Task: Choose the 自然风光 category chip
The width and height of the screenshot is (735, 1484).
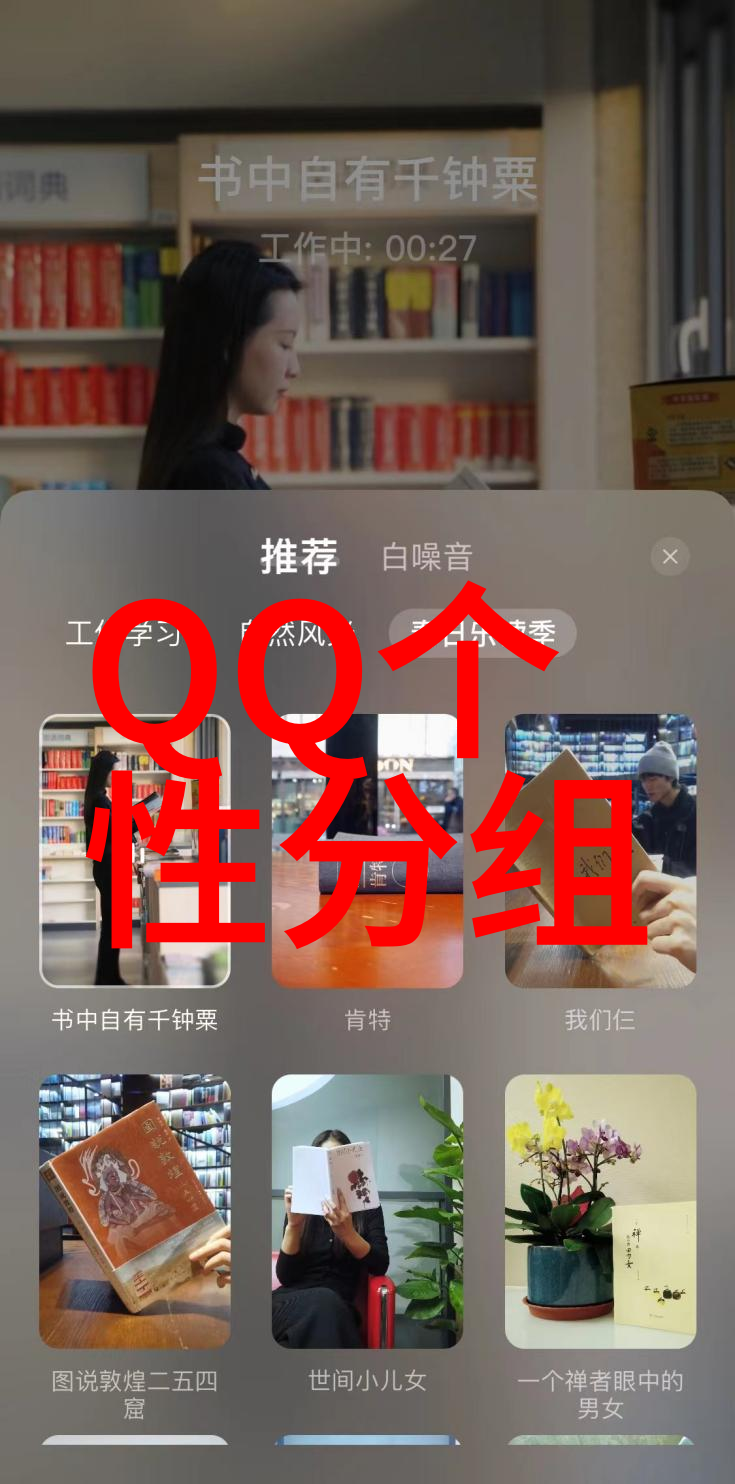Action: click(x=299, y=633)
